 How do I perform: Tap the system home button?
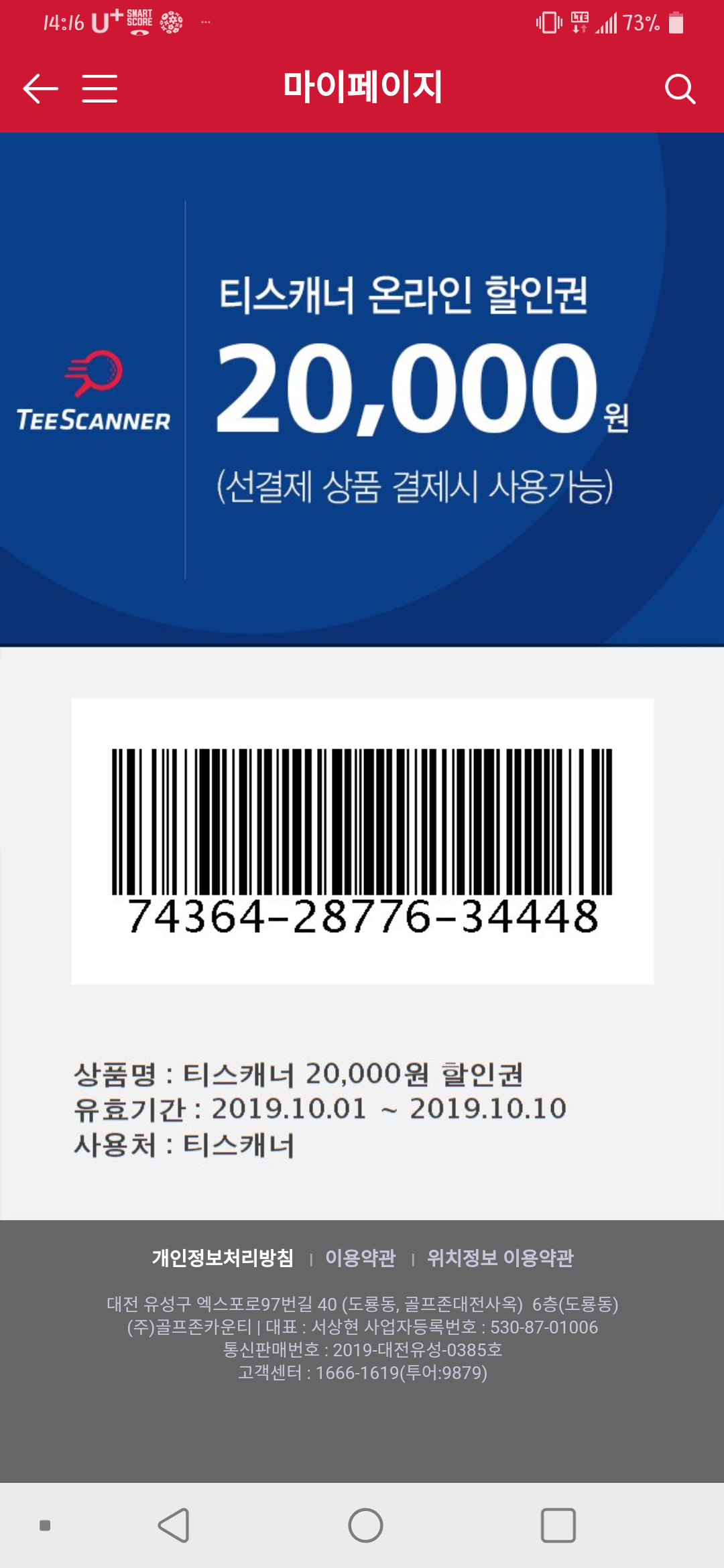[365, 1526]
